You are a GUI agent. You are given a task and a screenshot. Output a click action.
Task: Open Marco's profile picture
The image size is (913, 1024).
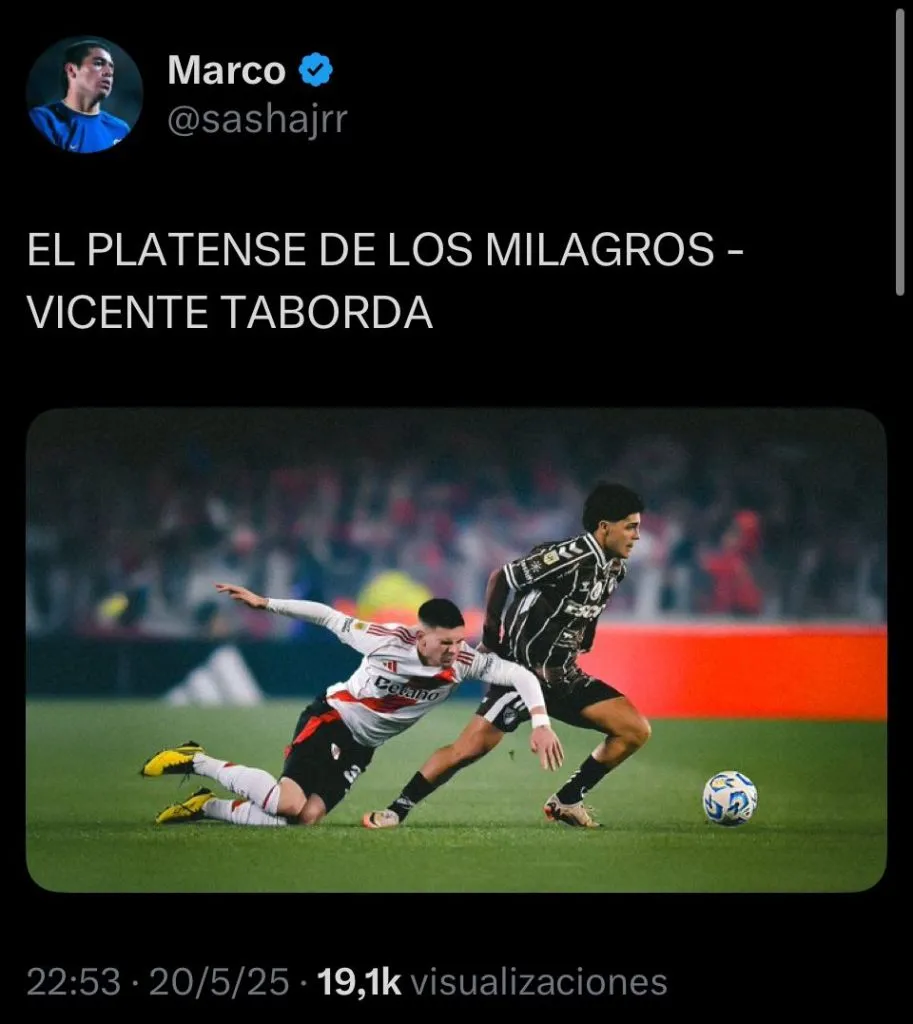(84, 95)
